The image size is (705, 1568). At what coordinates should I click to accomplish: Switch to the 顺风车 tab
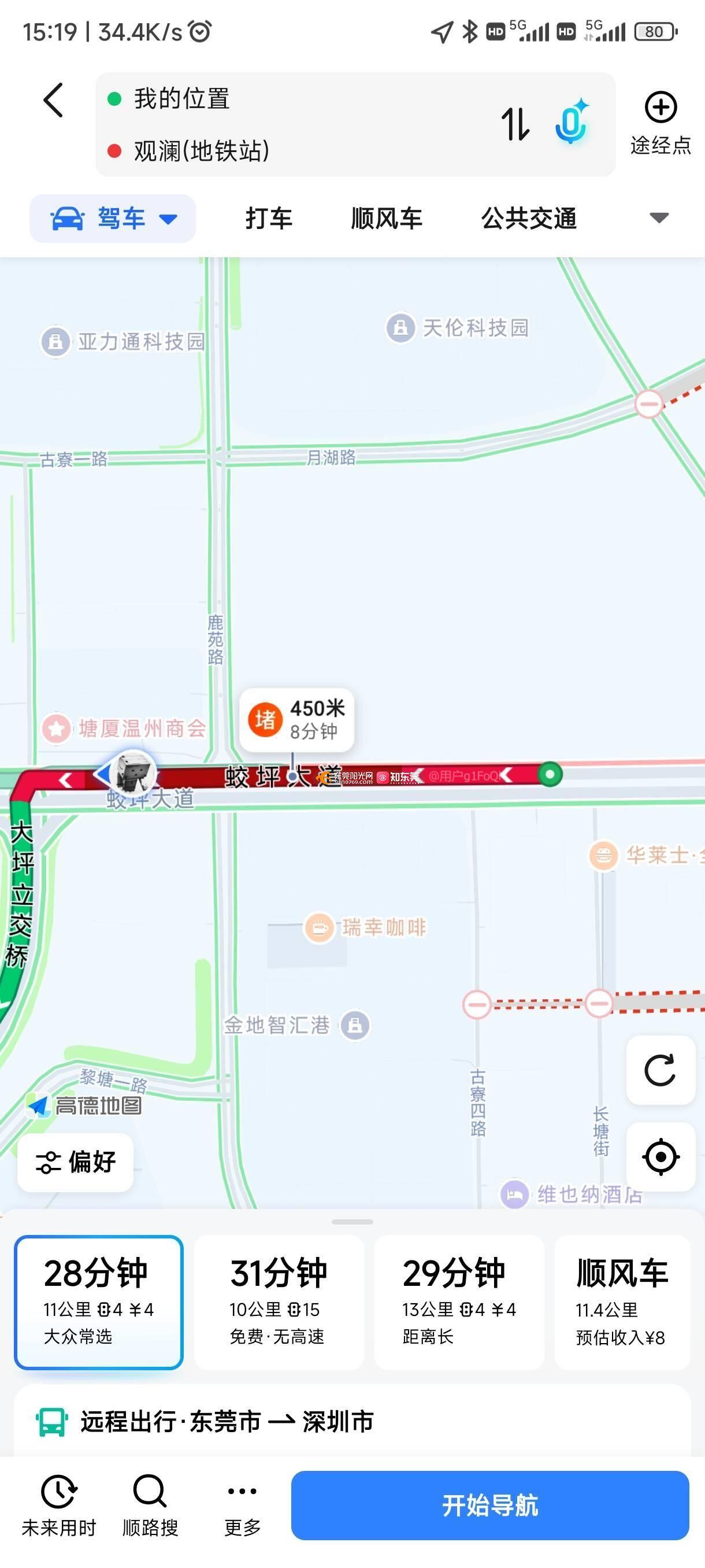[386, 218]
